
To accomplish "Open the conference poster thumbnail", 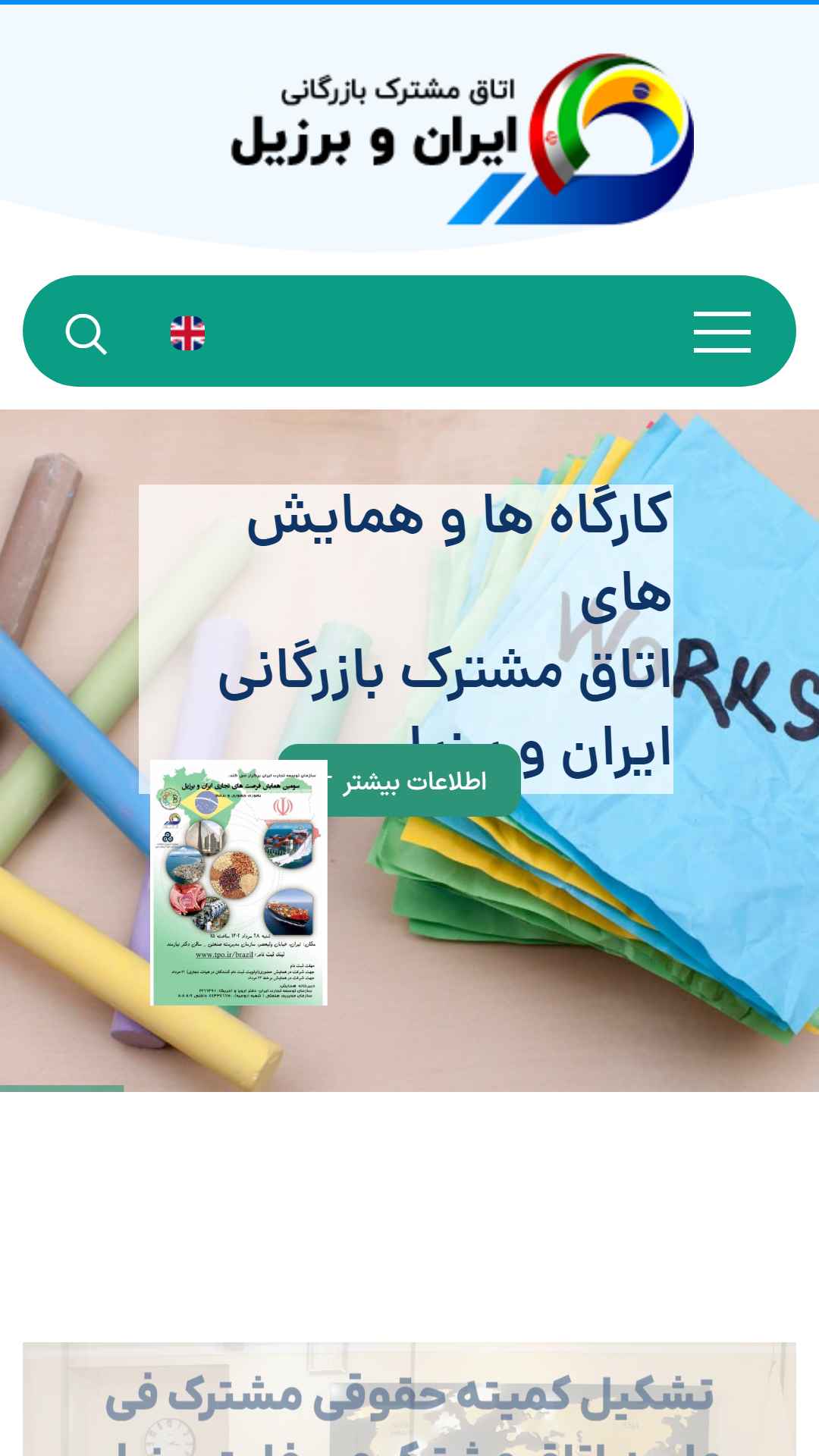I will [x=239, y=883].
